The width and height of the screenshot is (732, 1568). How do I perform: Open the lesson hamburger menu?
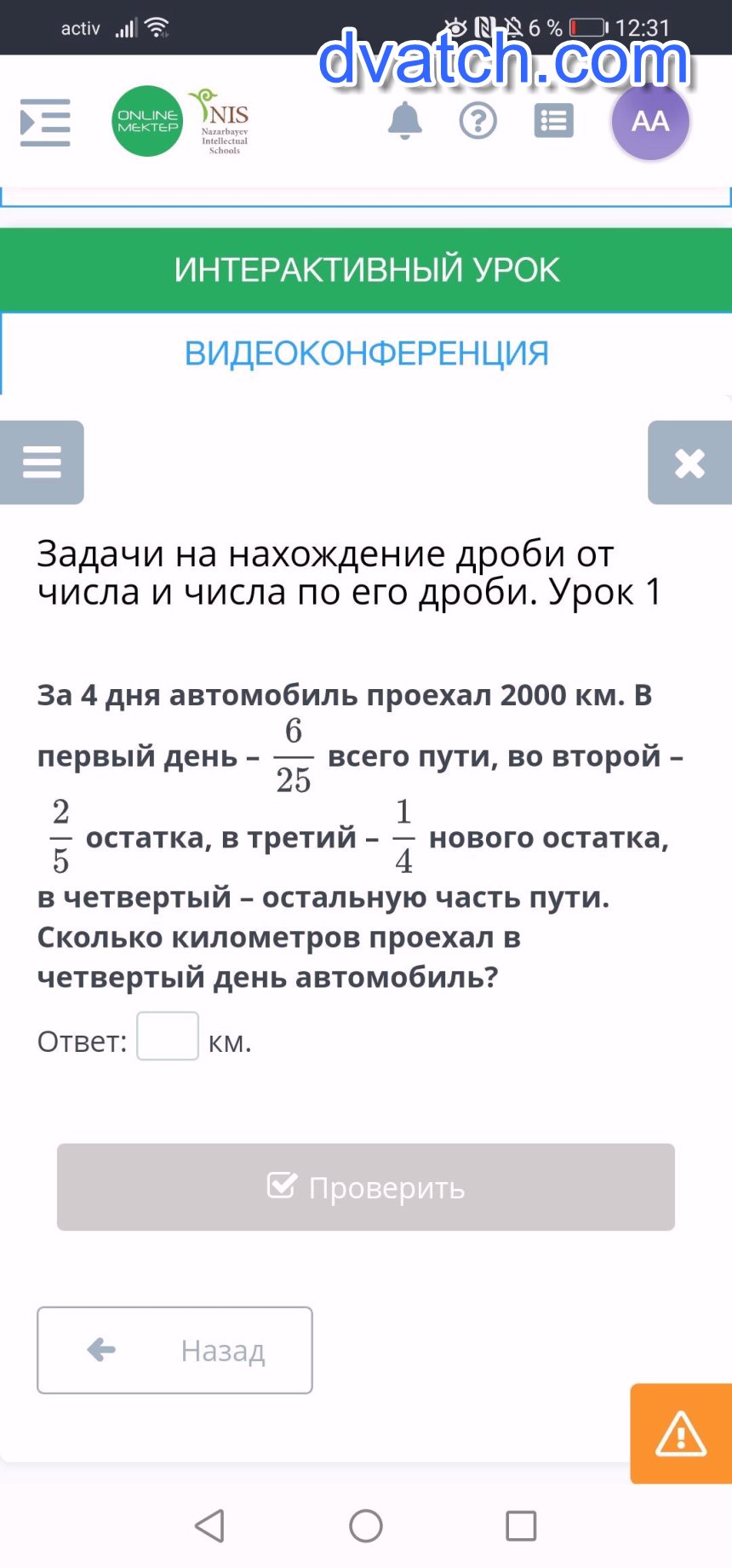click(x=42, y=462)
